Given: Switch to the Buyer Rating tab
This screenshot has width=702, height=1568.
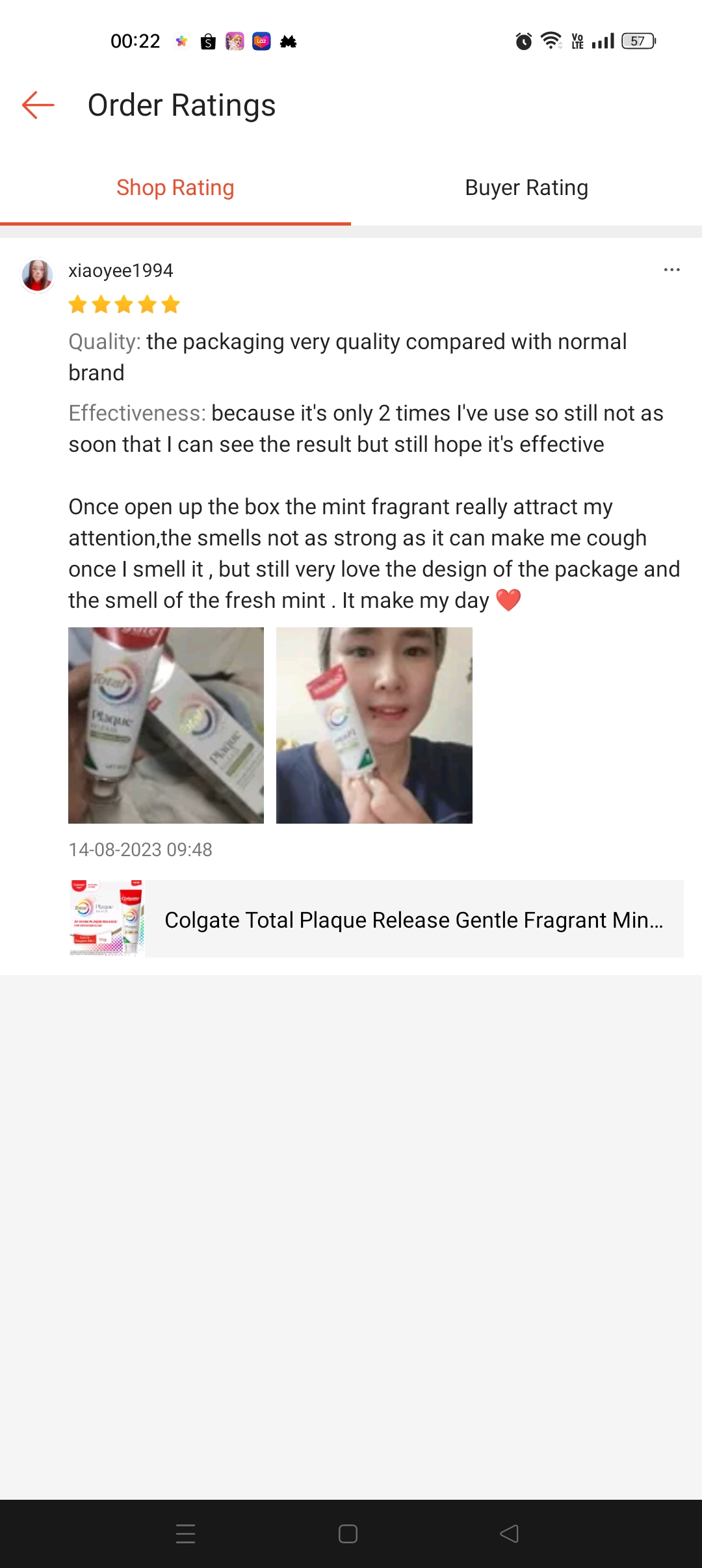Looking at the screenshot, I should pos(526,188).
